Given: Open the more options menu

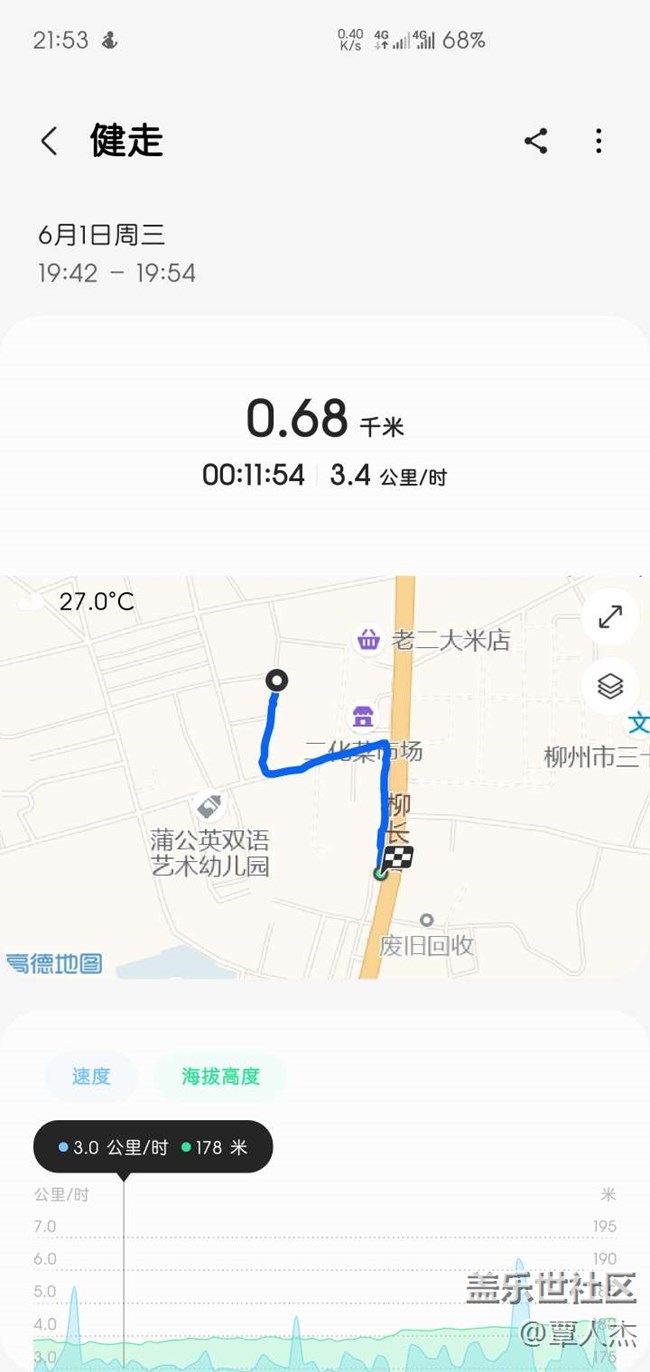Looking at the screenshot, I should (x=598, y=141).
